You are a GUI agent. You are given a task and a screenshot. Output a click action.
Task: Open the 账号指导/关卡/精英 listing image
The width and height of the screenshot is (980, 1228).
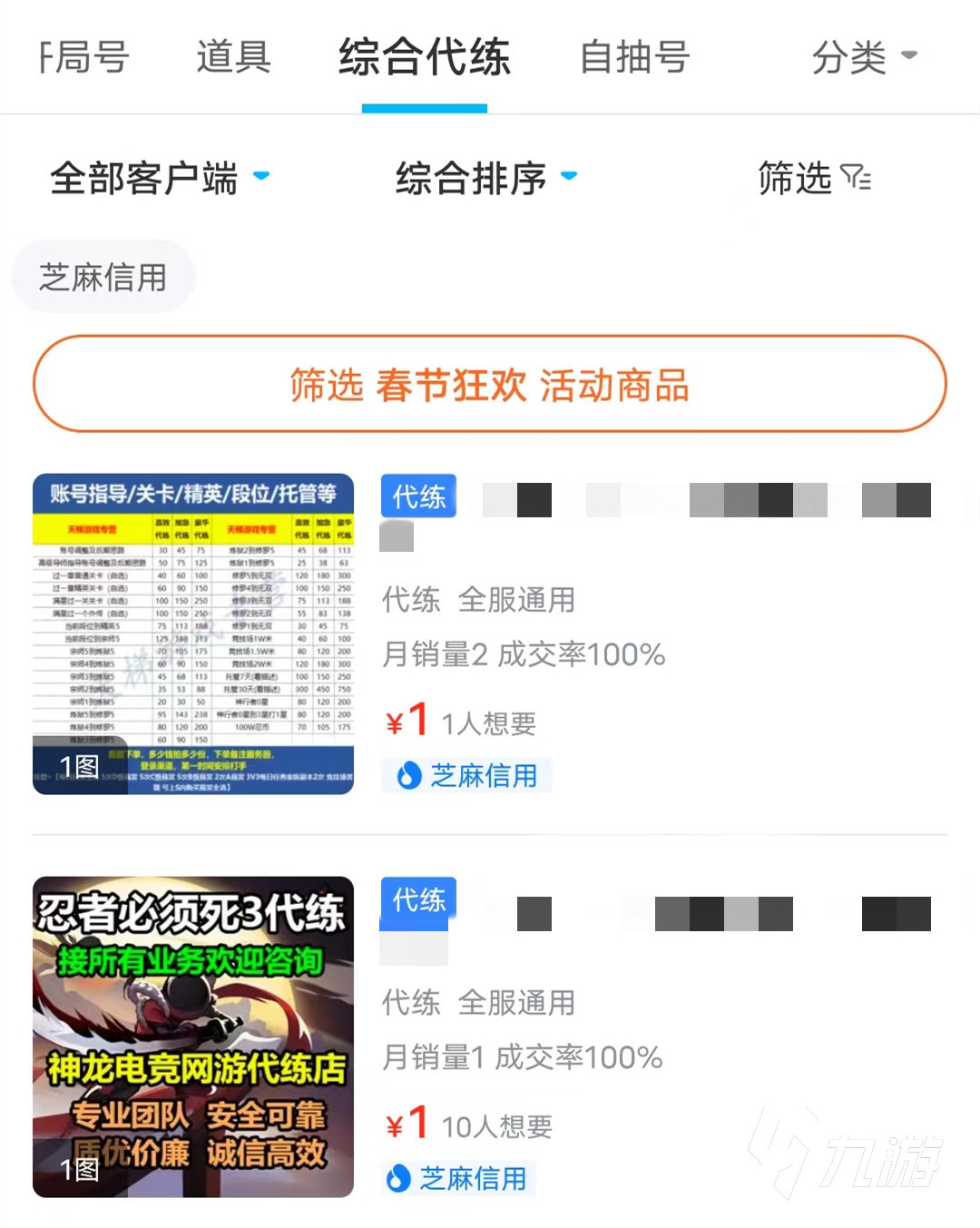pos(193,634)
